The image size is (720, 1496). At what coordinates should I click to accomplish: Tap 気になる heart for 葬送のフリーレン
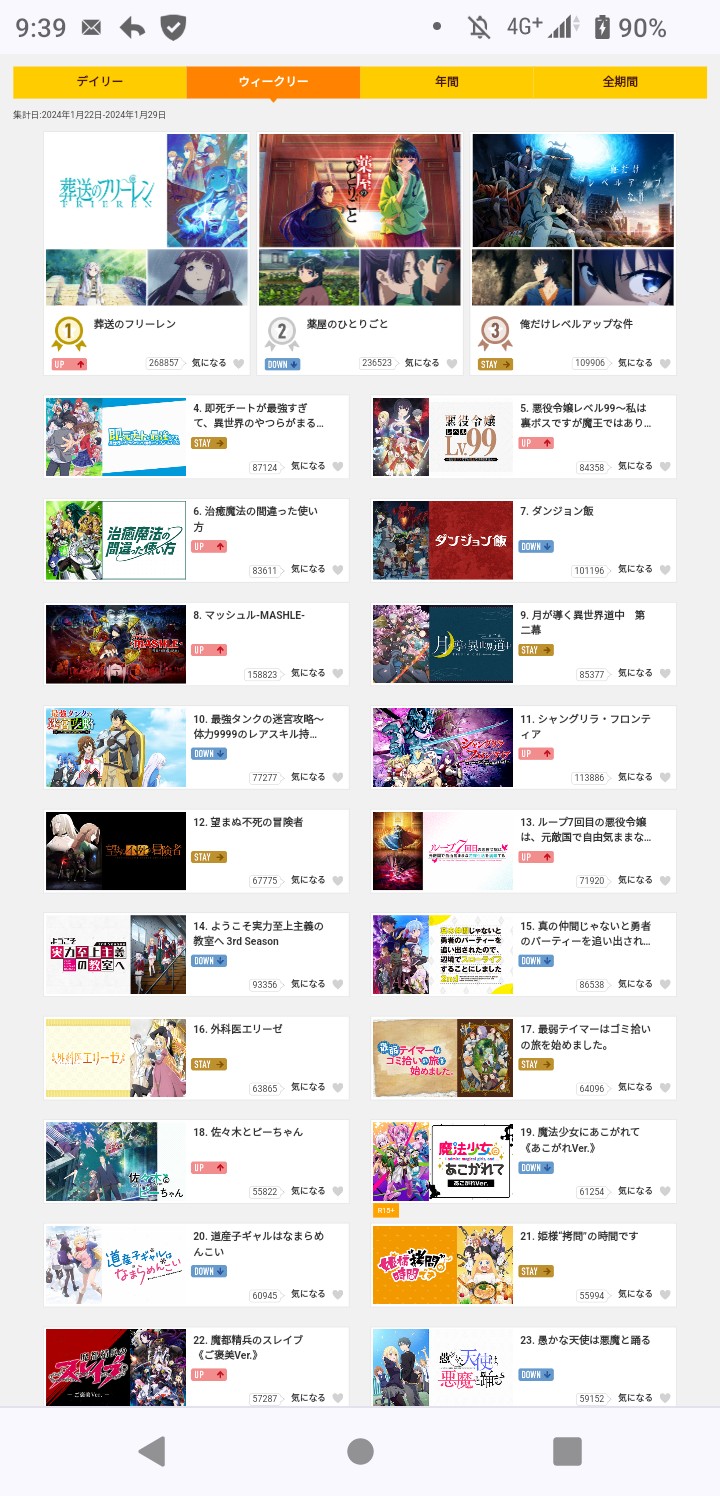point(238,364)
